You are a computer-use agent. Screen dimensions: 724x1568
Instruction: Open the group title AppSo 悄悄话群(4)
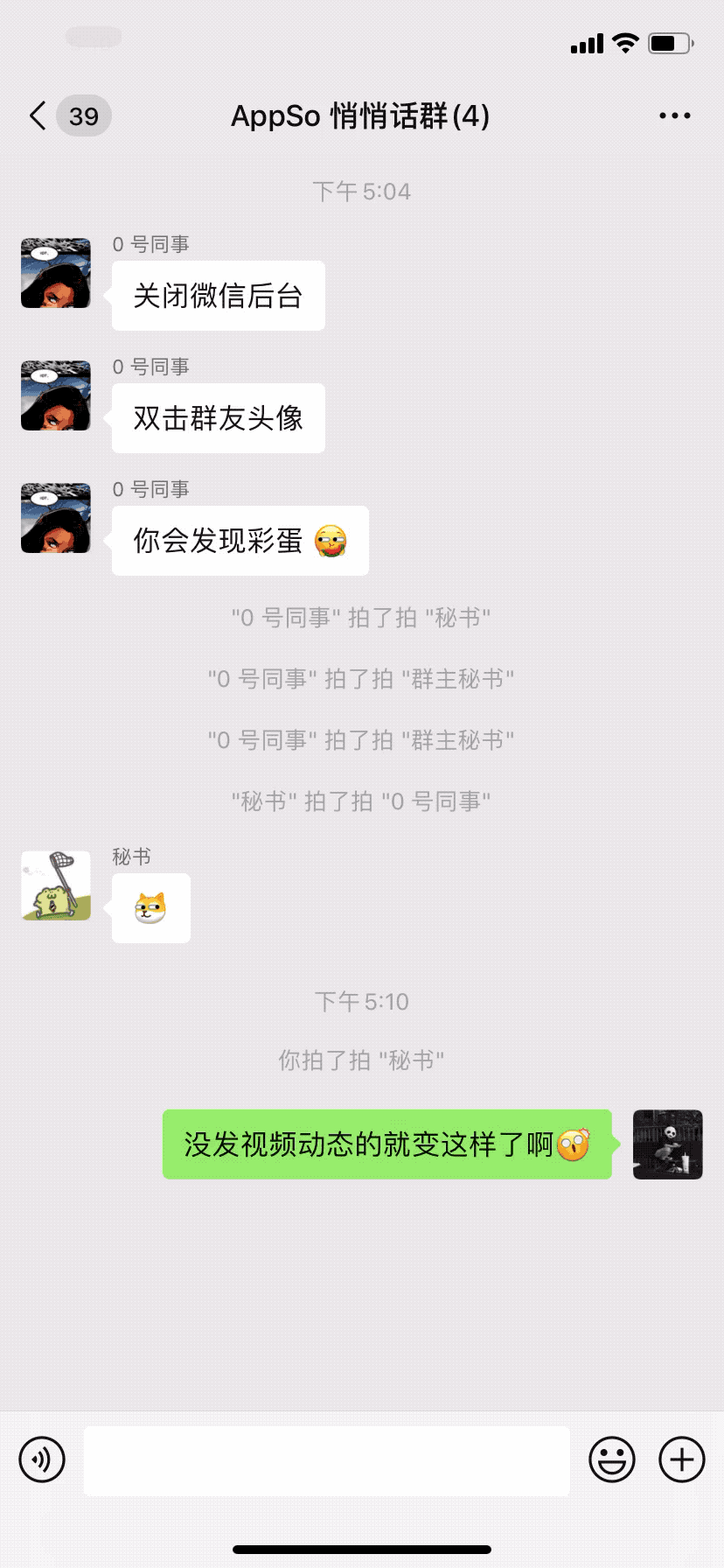[x=361, y=115]
